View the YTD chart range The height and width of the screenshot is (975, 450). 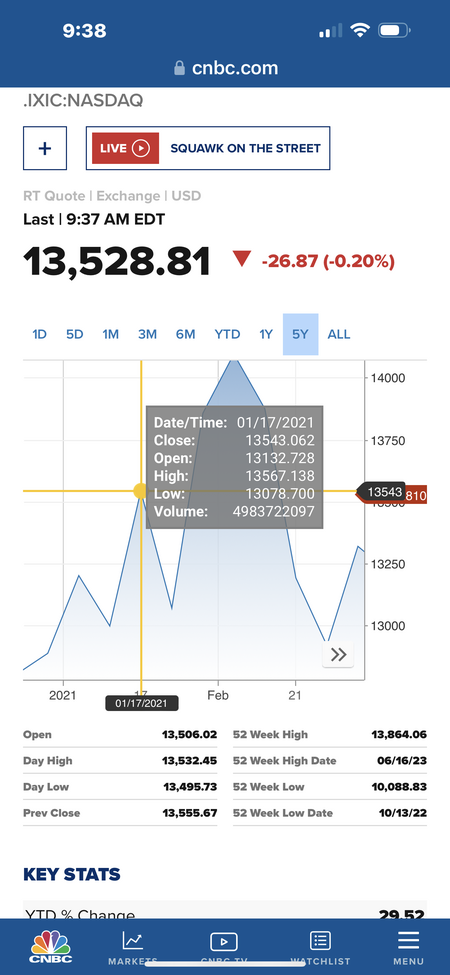pos(227,335)
